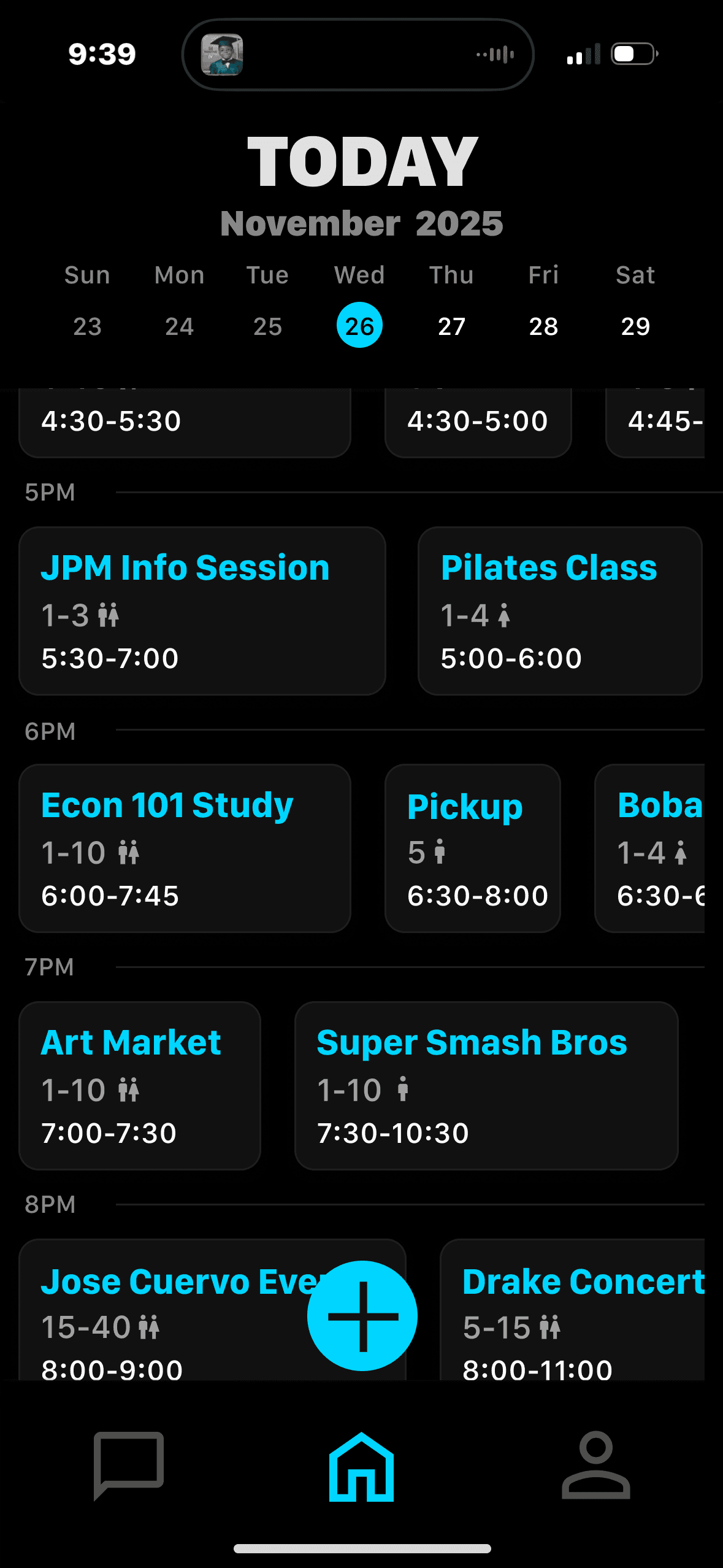The height and width of the screenshot is (1568, 723).
Task: Select Thursday 27 in the week calendar
Action: pos(451,326)
